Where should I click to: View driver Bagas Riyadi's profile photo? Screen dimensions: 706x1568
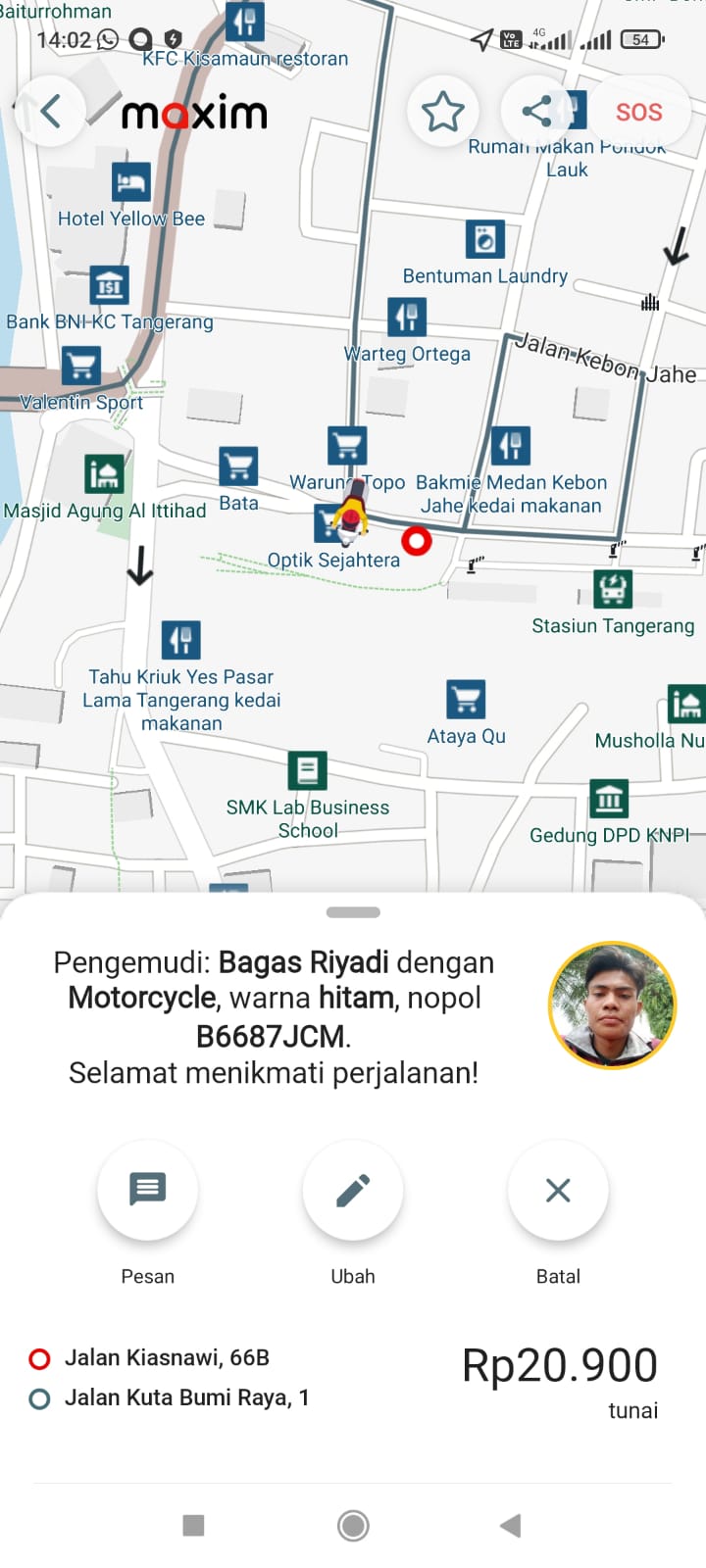point(612,1004)
